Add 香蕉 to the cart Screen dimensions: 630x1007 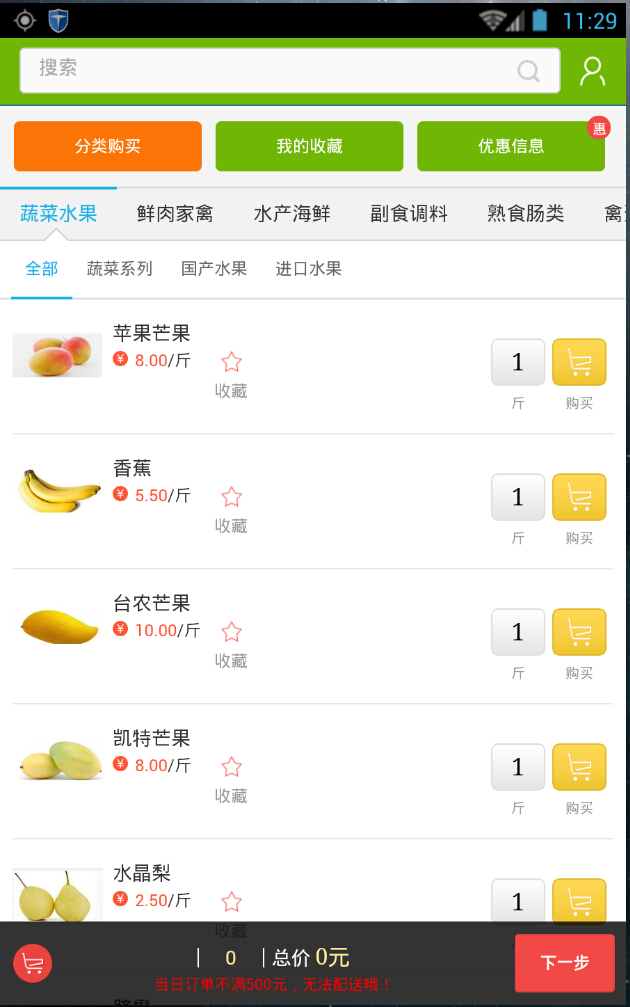pyautogui.click(x=579, y=497)
